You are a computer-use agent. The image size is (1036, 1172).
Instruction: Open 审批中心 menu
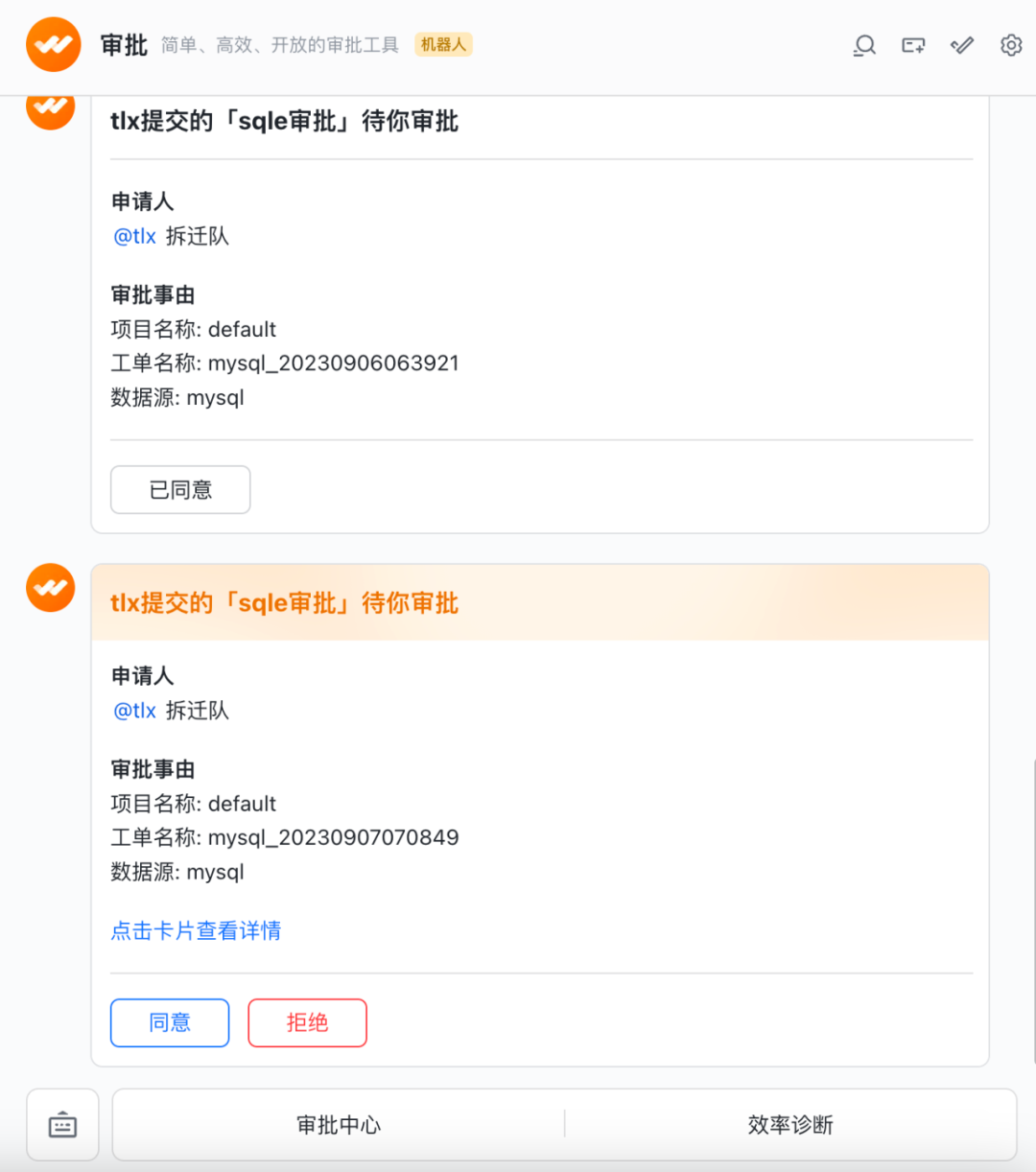[339, 1125]
